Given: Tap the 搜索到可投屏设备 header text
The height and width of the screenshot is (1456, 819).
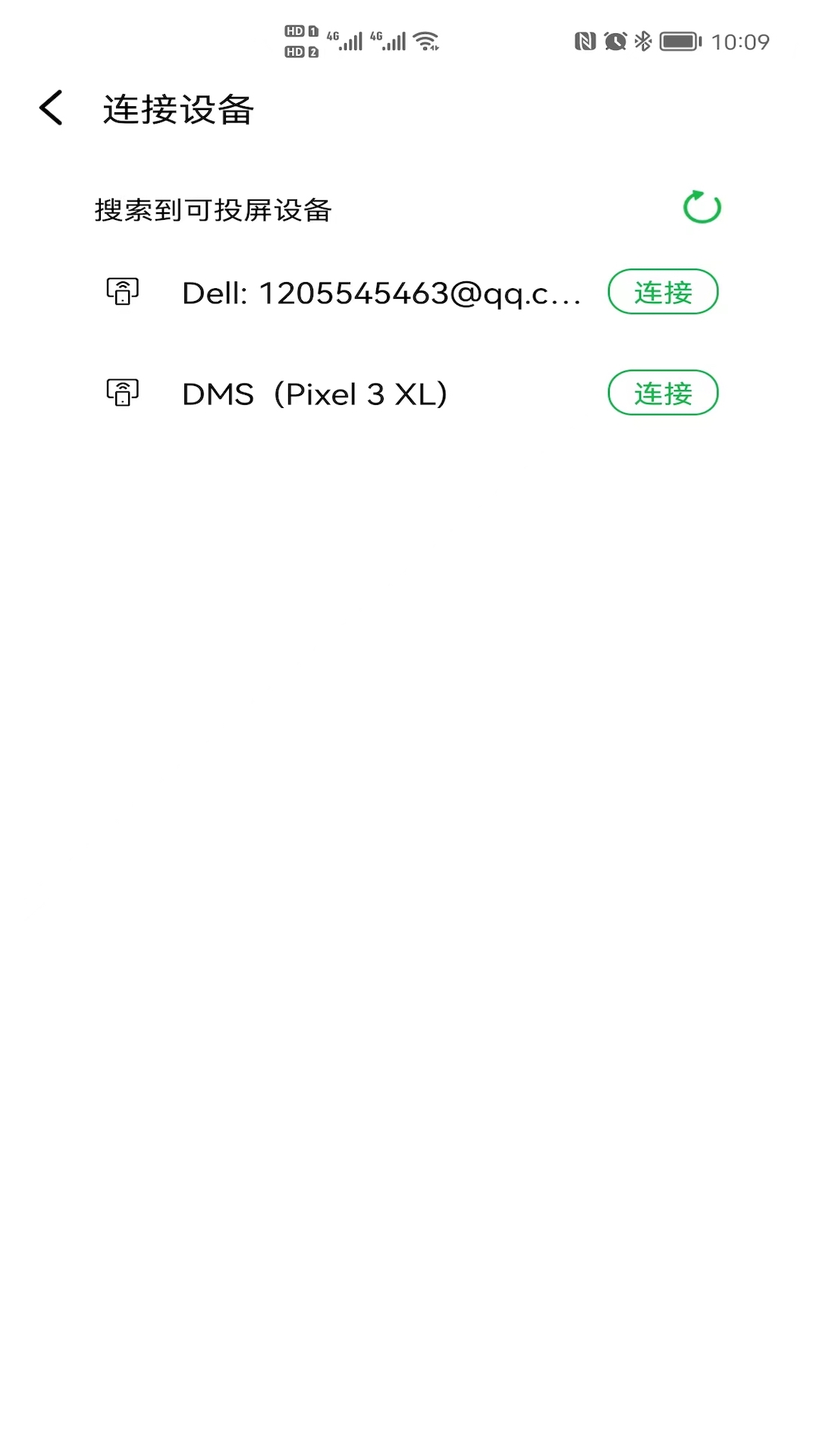Looking at the screenshot, I should [213, 211].
